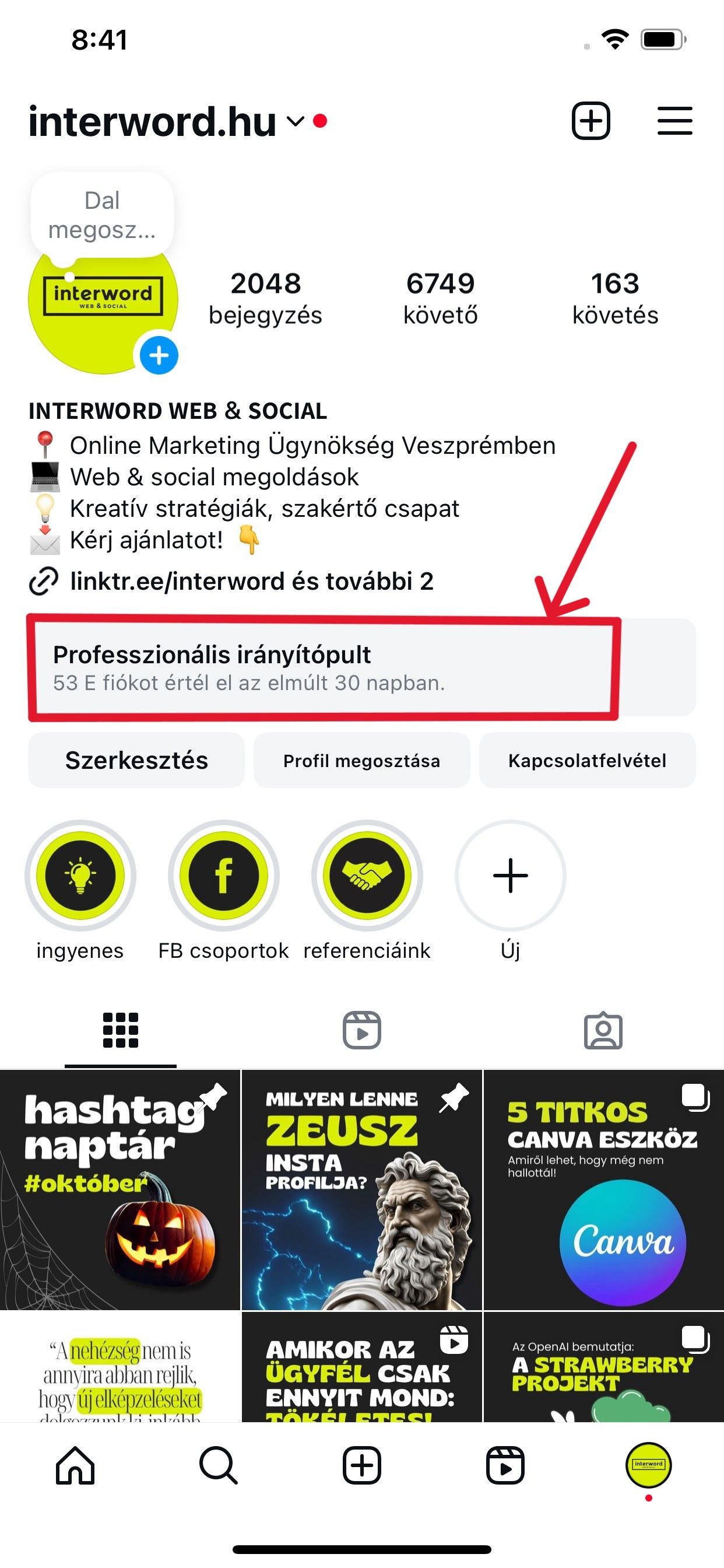The width and height of the screenshot is (724, 1568).
Task: Open the 5 titkos Canva eszköz post
Action: click(x=603, y=1190)
